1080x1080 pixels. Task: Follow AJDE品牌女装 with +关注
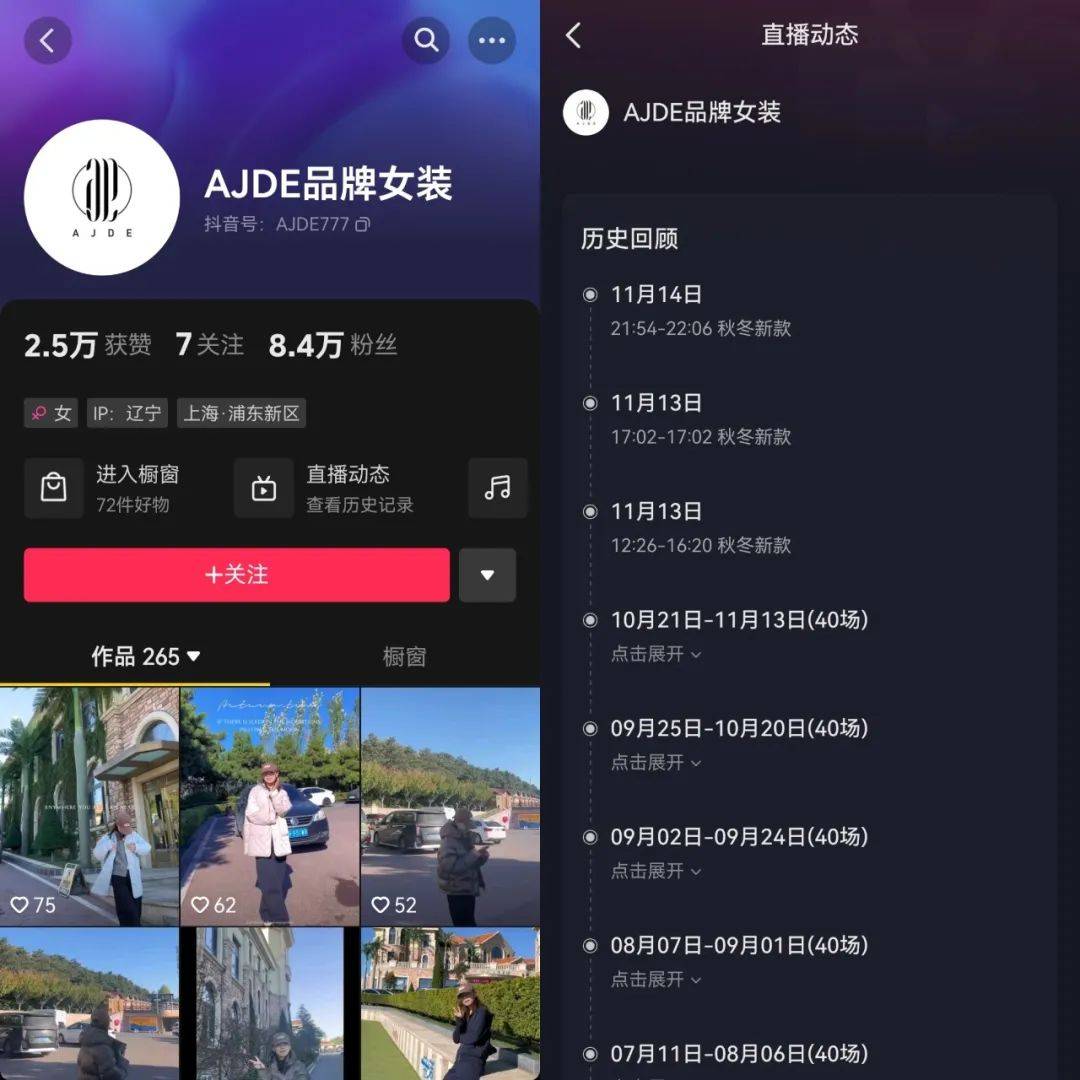pos(237,575)
